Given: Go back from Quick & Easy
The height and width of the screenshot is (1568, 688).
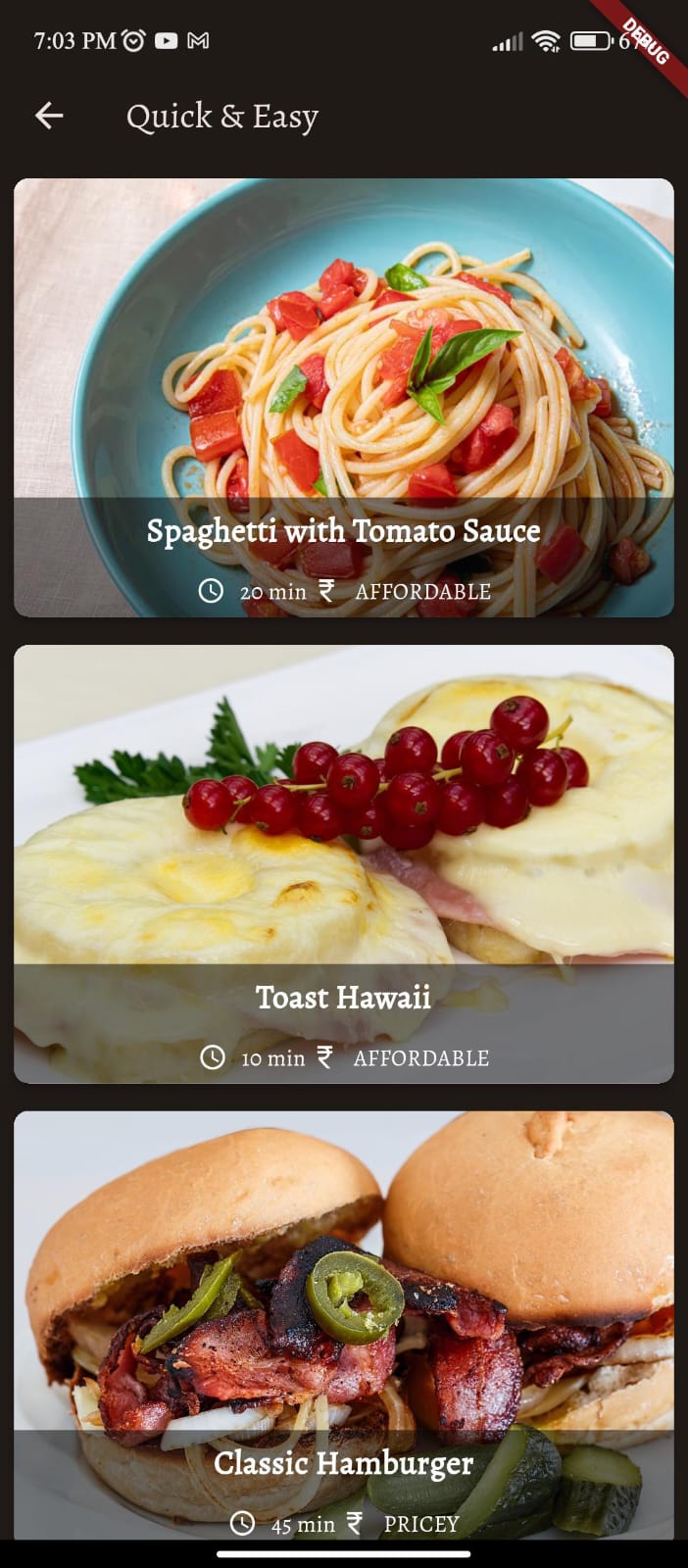Looking at the screenshot, I should 49,116.
